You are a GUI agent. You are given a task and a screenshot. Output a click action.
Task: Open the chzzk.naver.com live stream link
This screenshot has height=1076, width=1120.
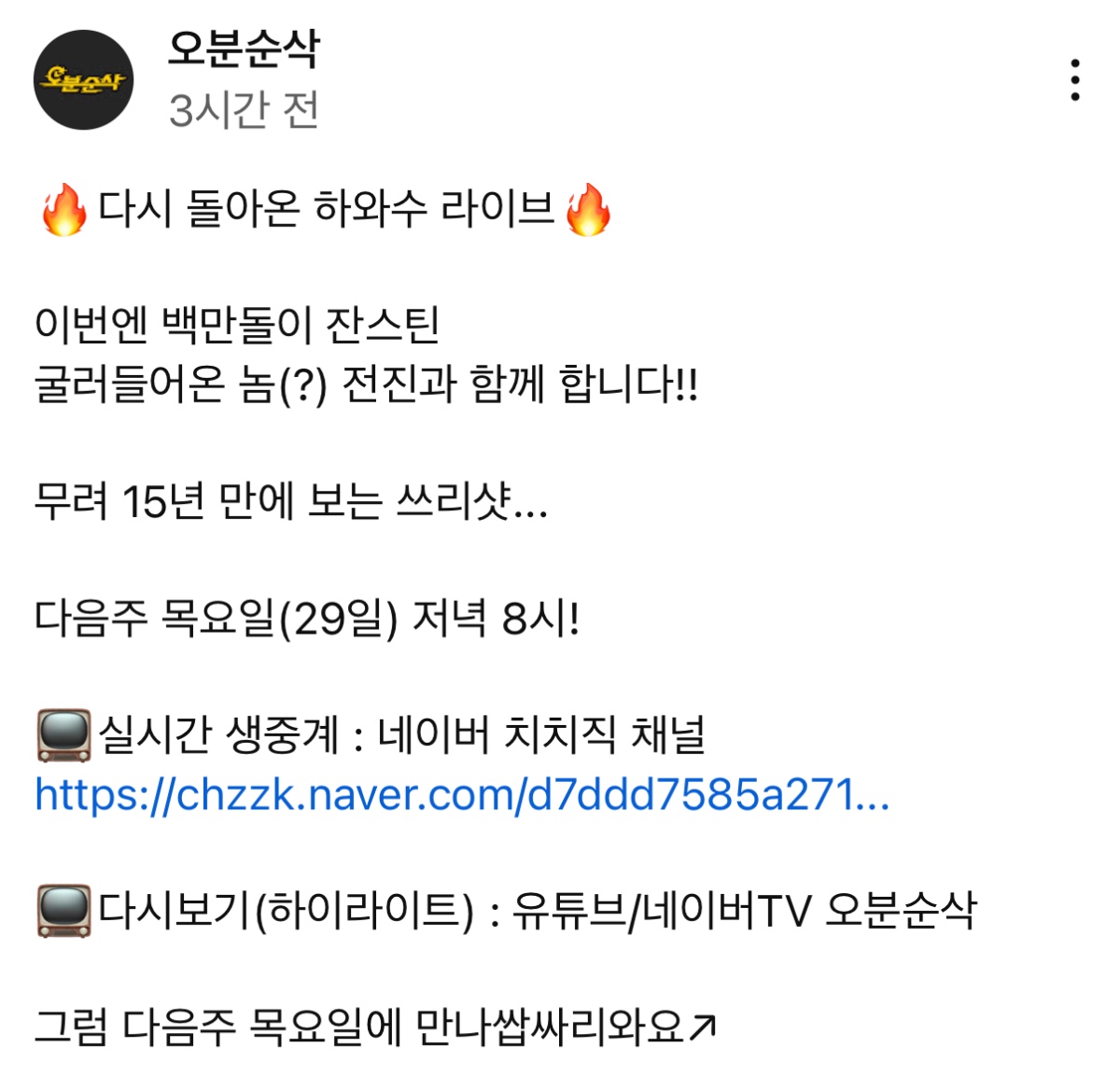[x=462, y=795]
